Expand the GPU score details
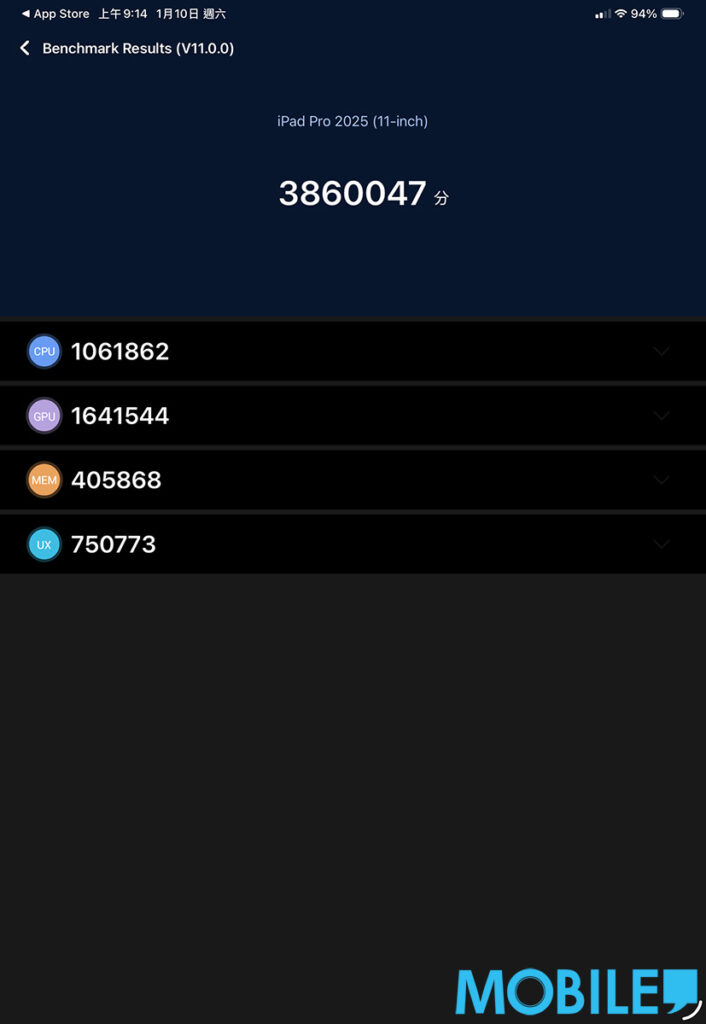This screenshot has width=706, height=1024. click(660, 415)
